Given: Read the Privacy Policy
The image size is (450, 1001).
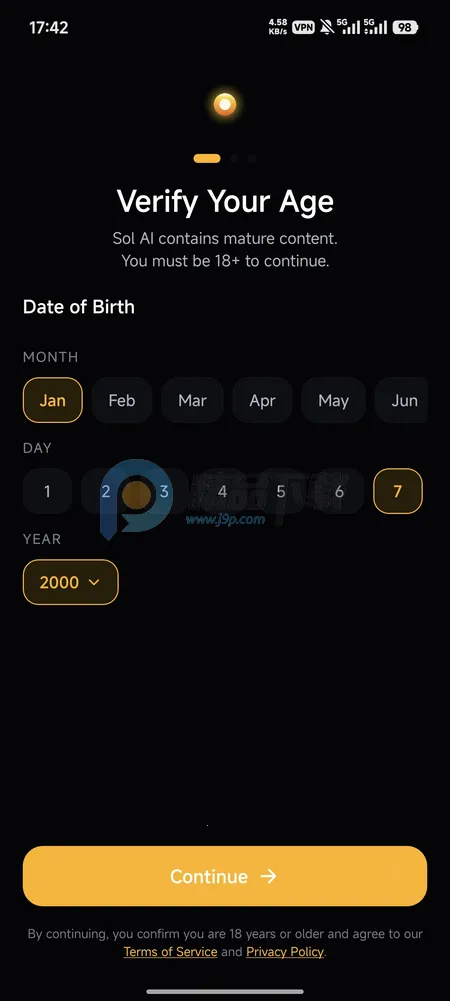Looking at the screenshot, I should [285, 952].
